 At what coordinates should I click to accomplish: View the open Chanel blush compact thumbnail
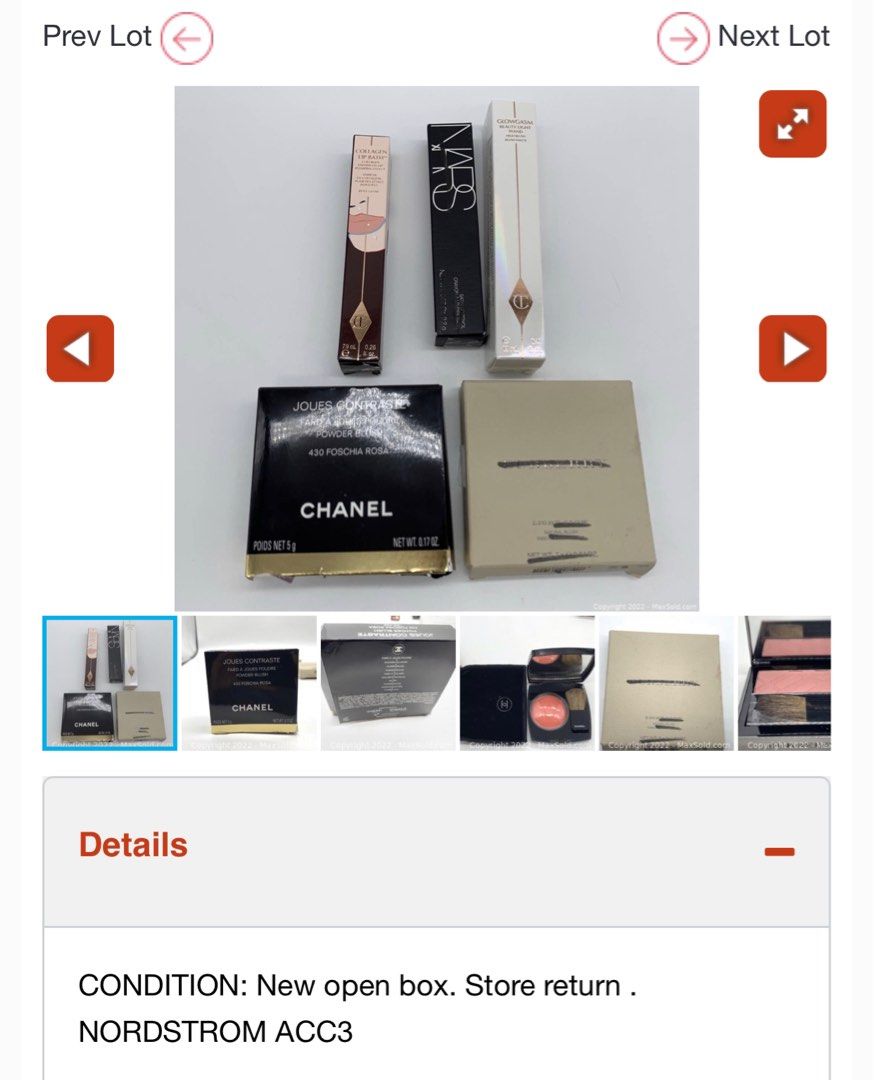coord(527,683)
